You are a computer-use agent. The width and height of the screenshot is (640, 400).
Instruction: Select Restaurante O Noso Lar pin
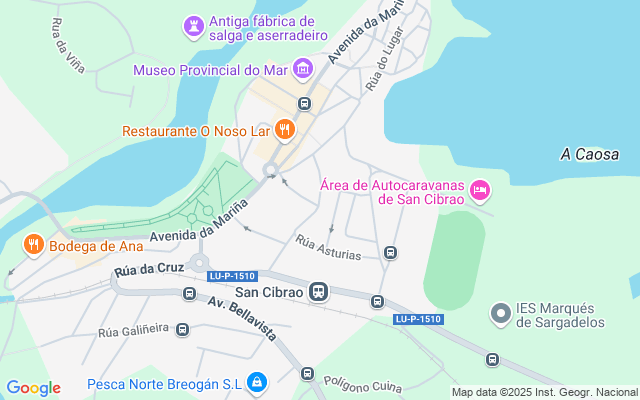tap(284, 129)
